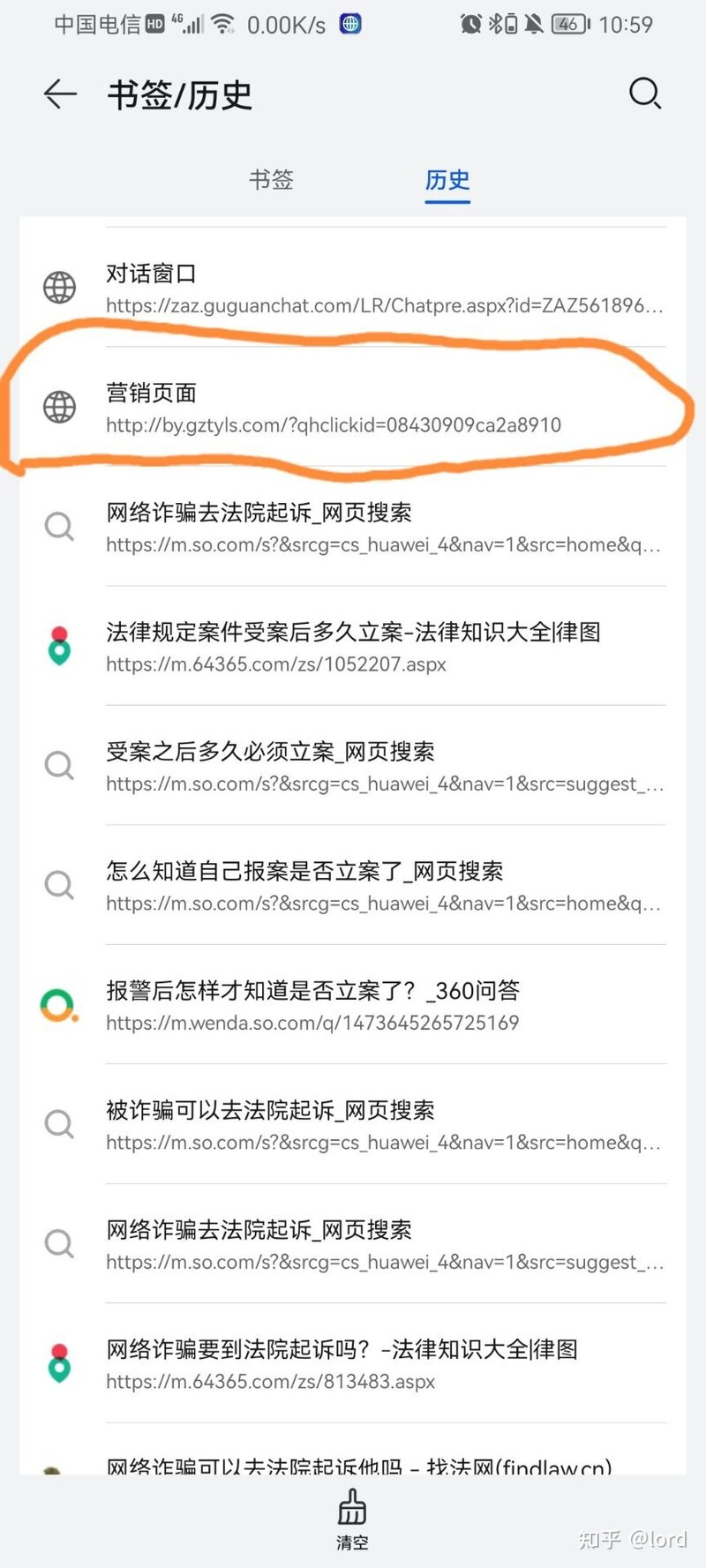This screenshot has width=706, height=1568.
Task: Open the search icon in the top bar
Action: (x=644, y=94)
